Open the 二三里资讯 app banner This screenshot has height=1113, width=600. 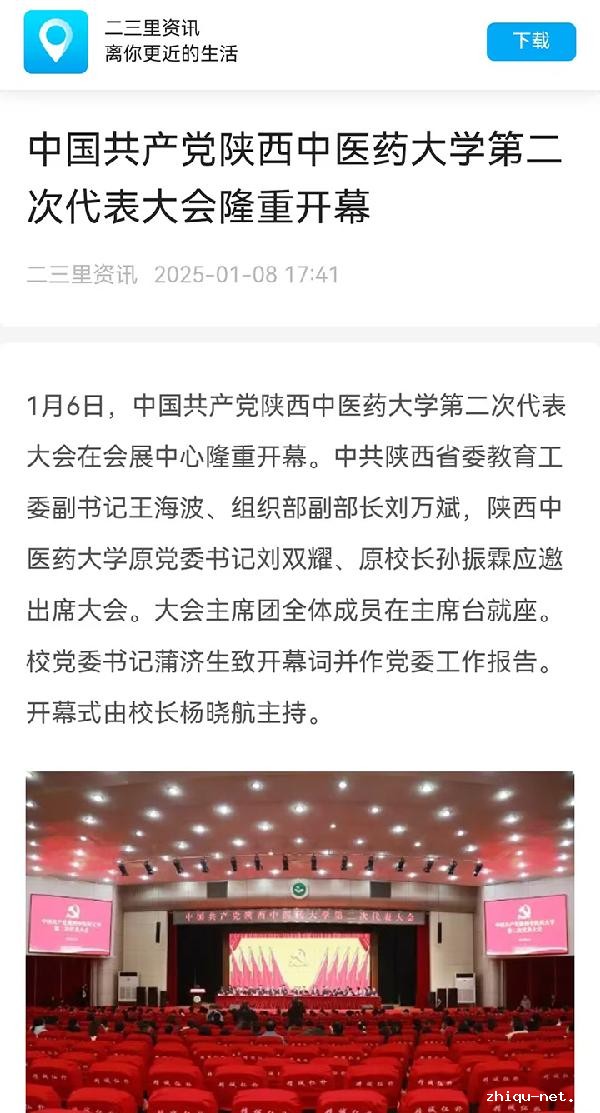click(x=170, y=41)
